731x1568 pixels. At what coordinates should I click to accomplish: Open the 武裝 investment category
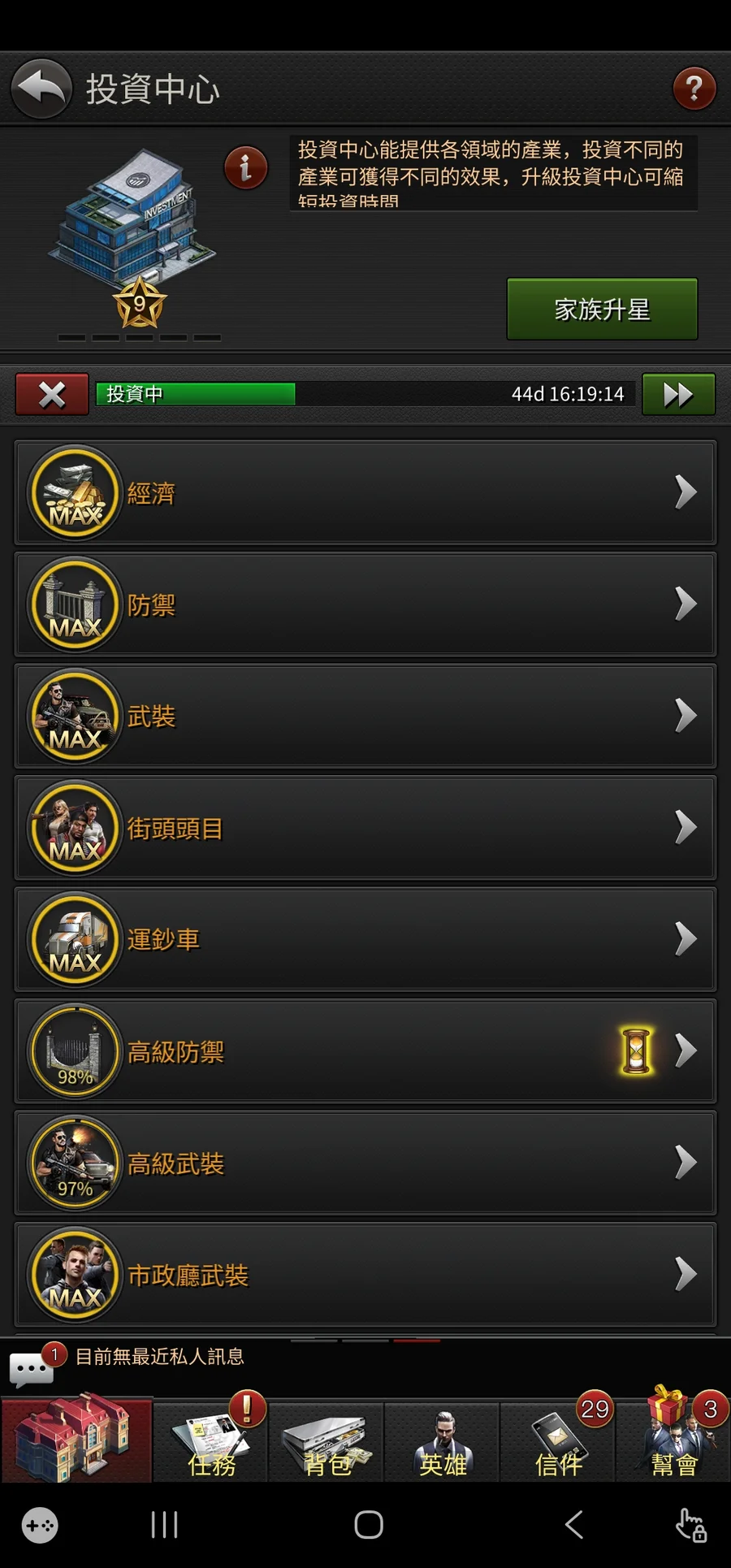click(x=365, y=716)
